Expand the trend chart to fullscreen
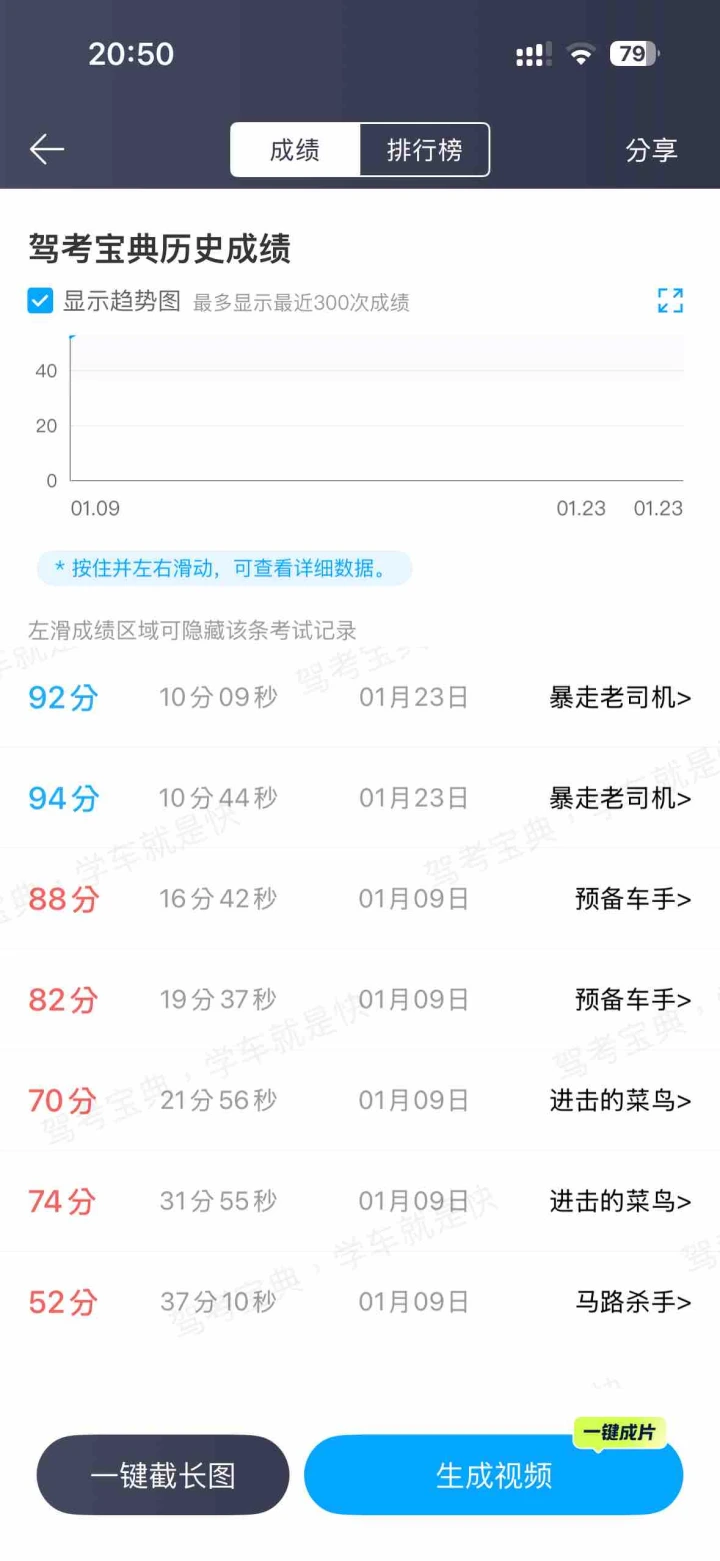Screen dimensions: 720x1561 (x=670, y=301)
